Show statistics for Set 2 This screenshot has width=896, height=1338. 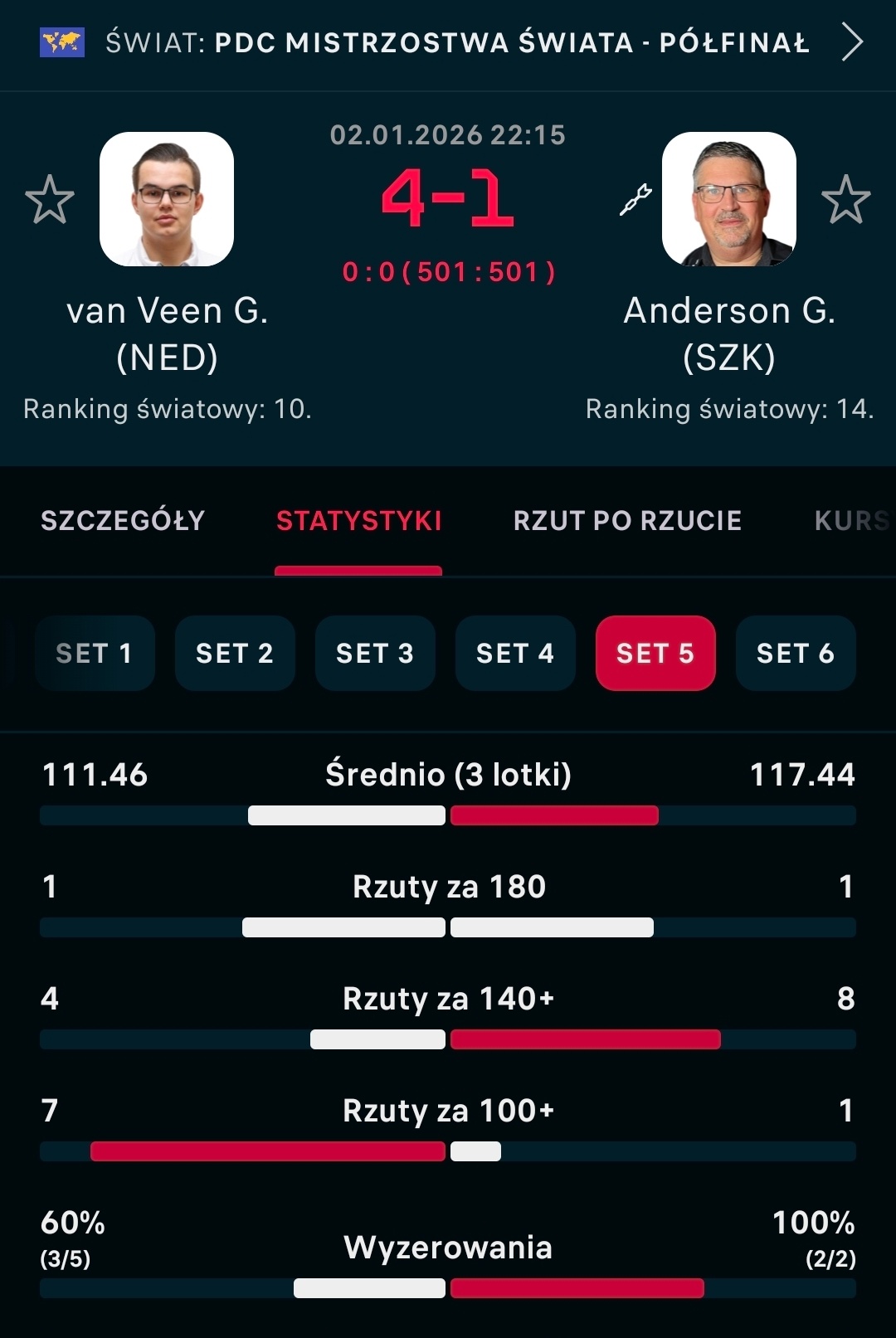click(x=235, y=654)
